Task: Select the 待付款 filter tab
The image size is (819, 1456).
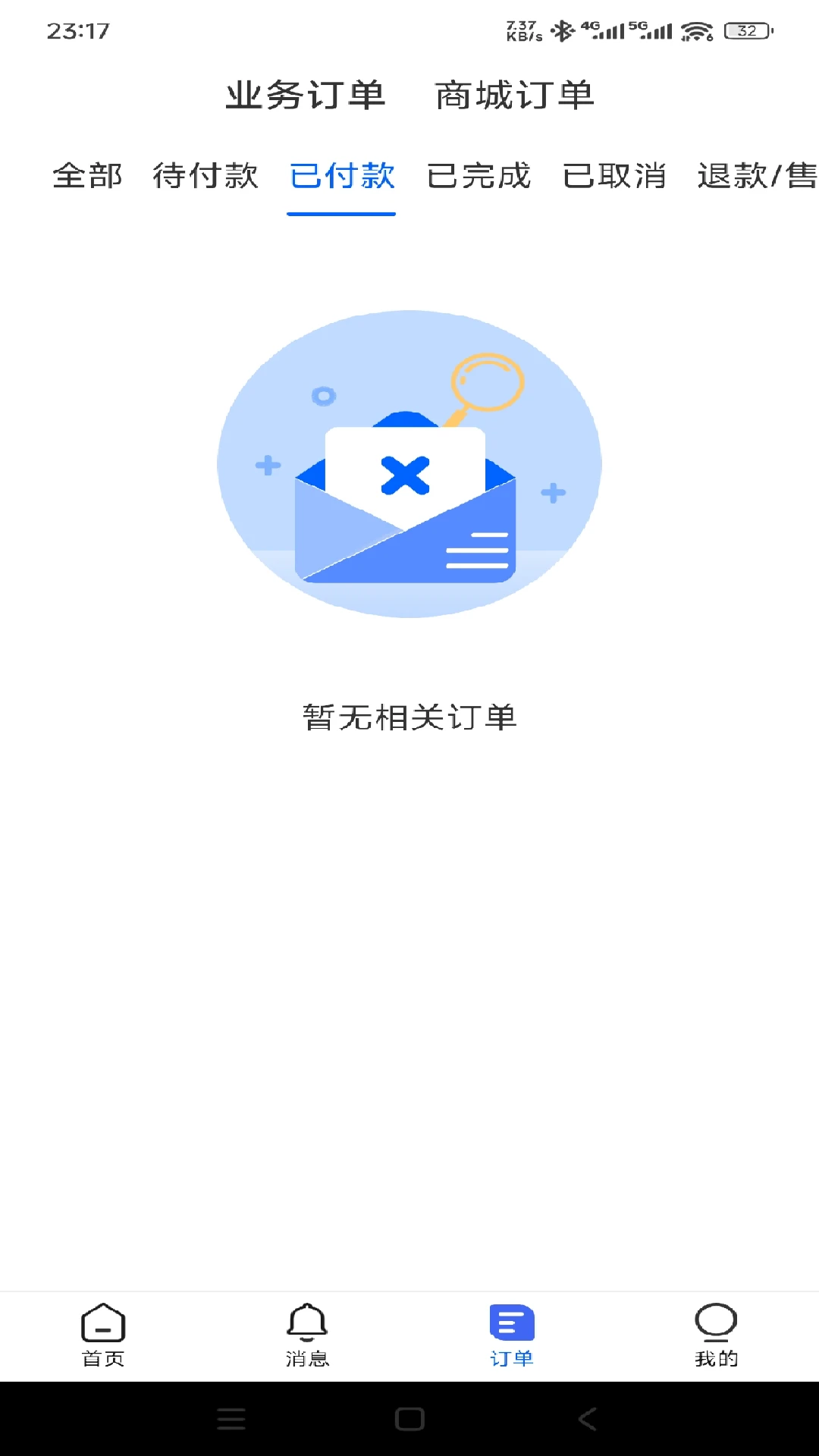Action: [x=205, y=176]
